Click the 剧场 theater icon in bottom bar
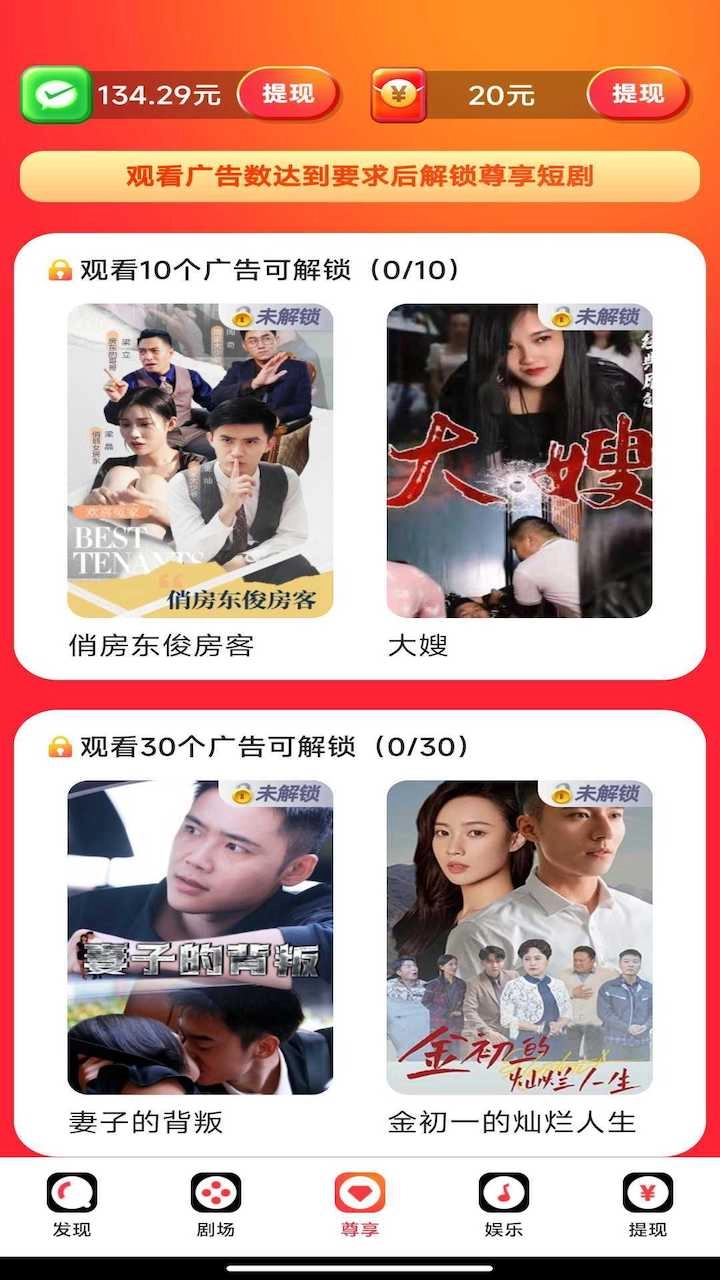 [216, 1194]
